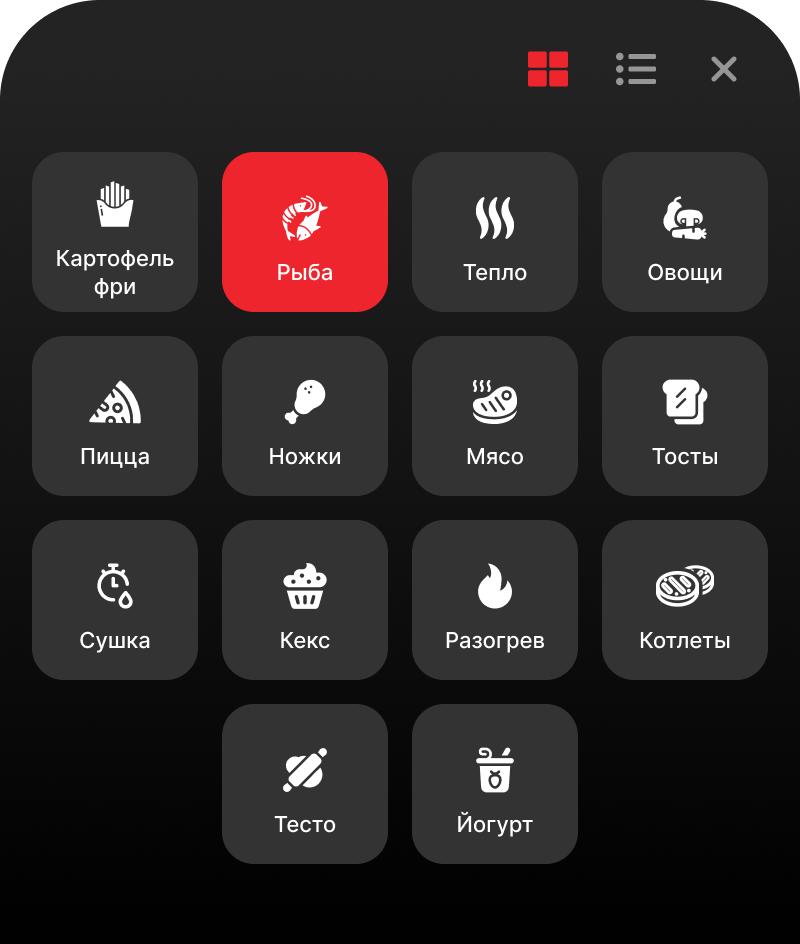Tap the Пицца mode tile

coord(115,416)
